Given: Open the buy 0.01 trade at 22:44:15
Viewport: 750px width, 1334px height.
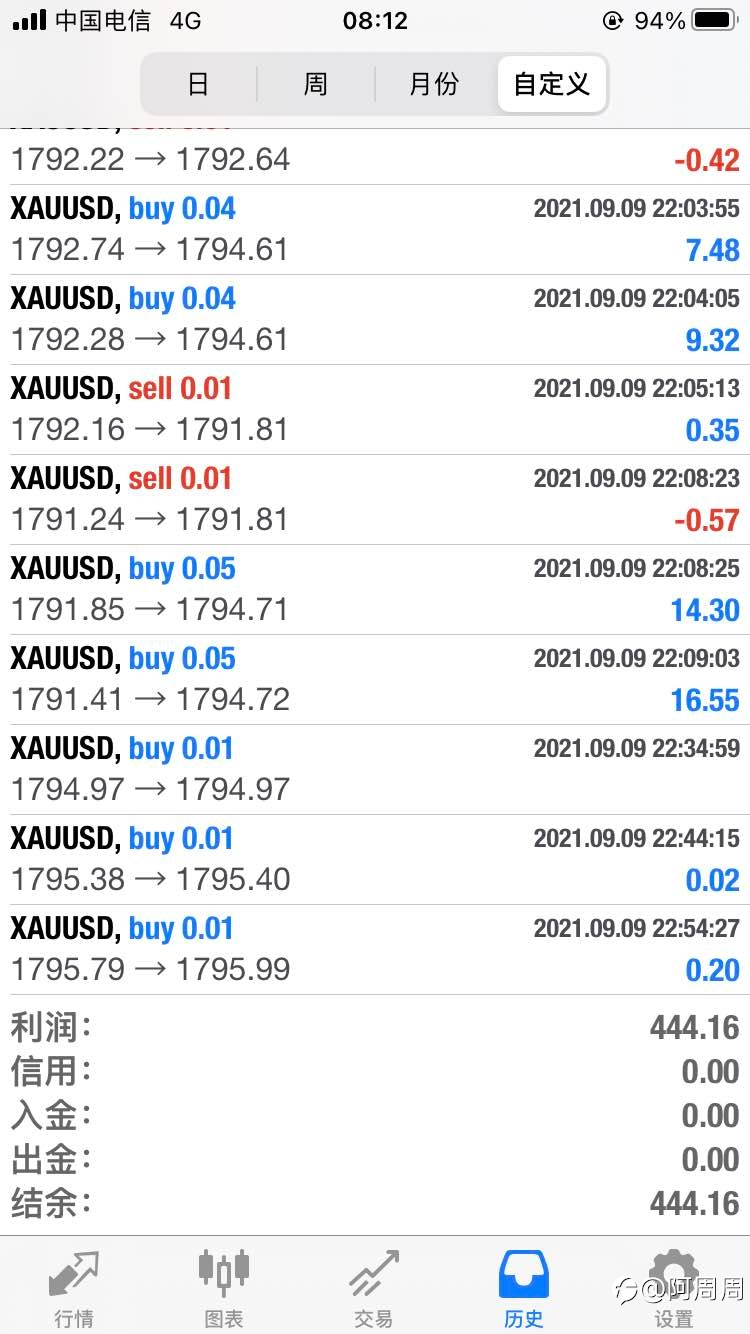Looking at the screenshot, I should pos(375,860).
